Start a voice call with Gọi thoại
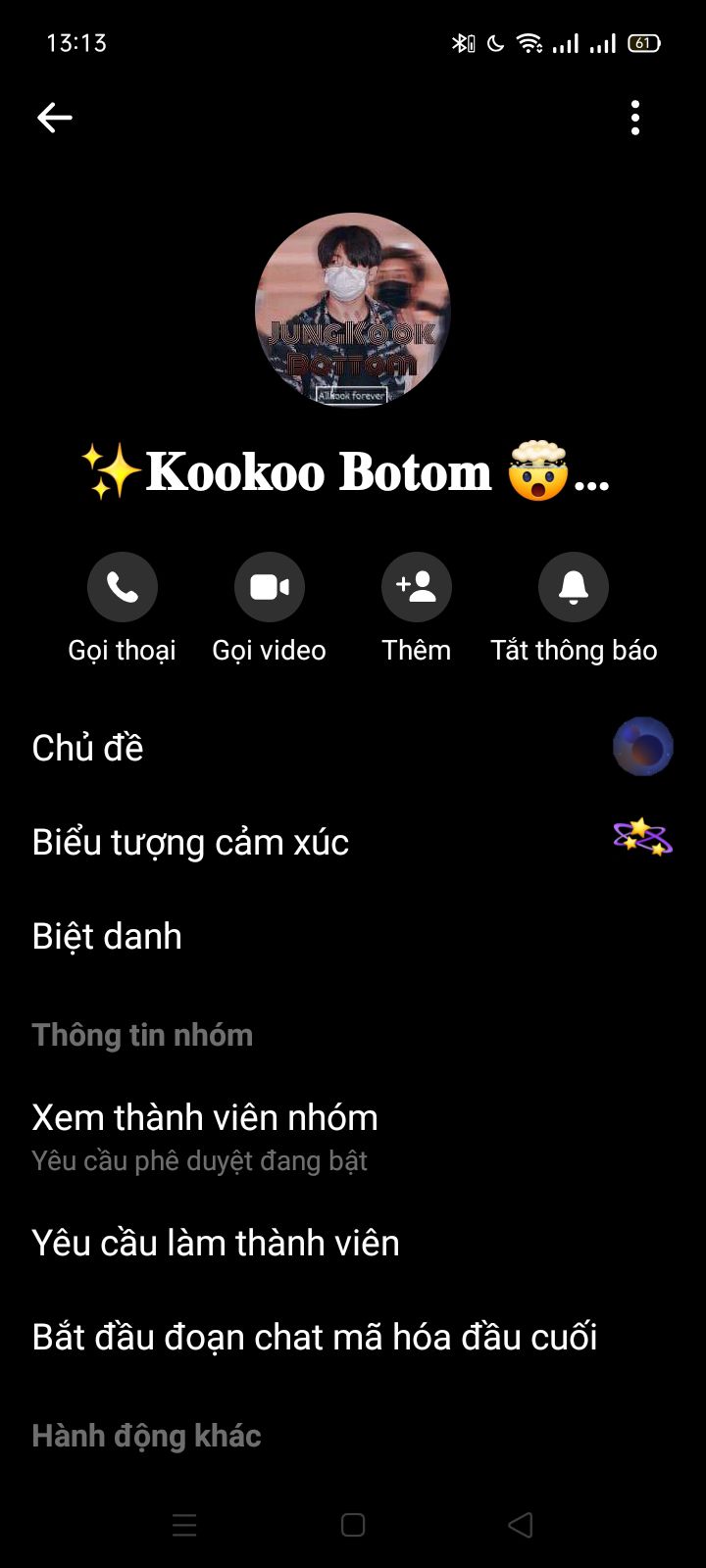 click(123, 588)
